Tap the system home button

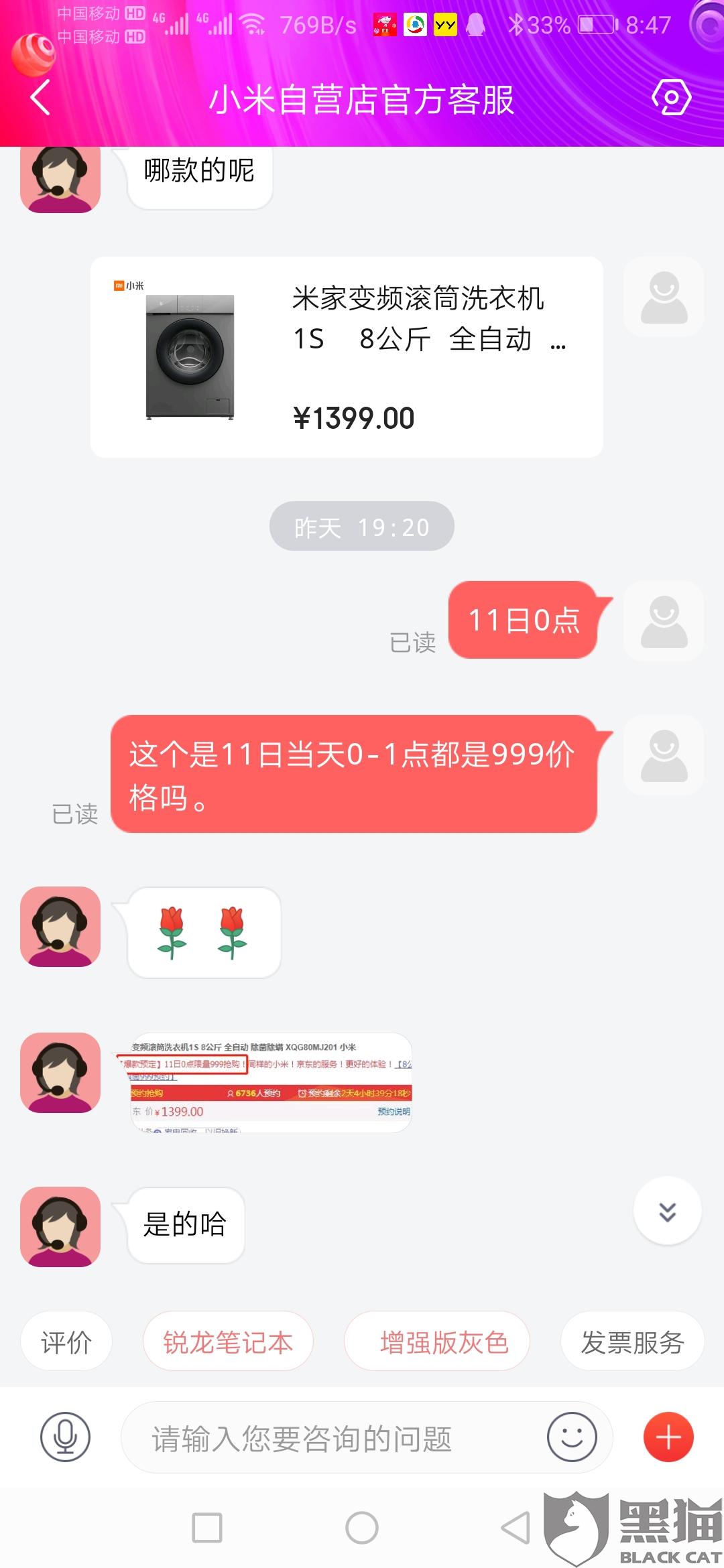coord(362,1528)
